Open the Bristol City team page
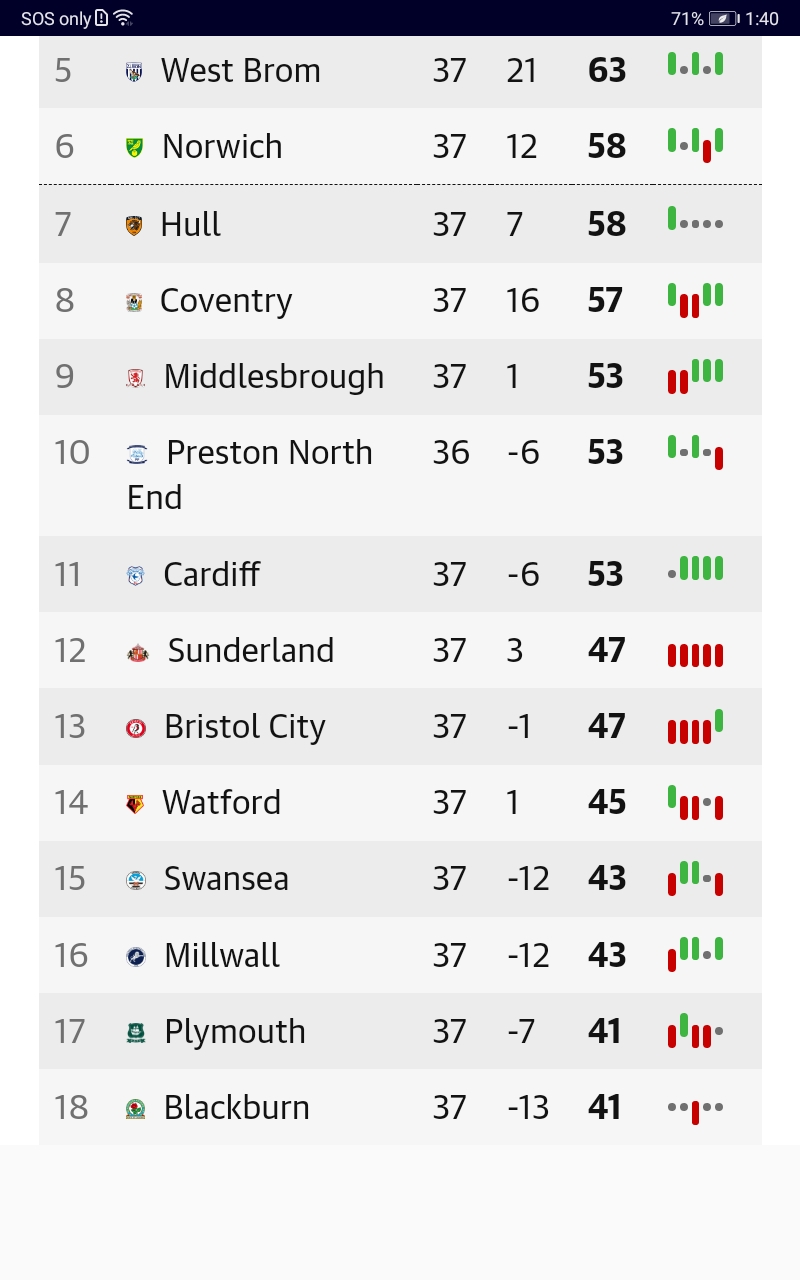800x1280 pixels. (244, 727)
